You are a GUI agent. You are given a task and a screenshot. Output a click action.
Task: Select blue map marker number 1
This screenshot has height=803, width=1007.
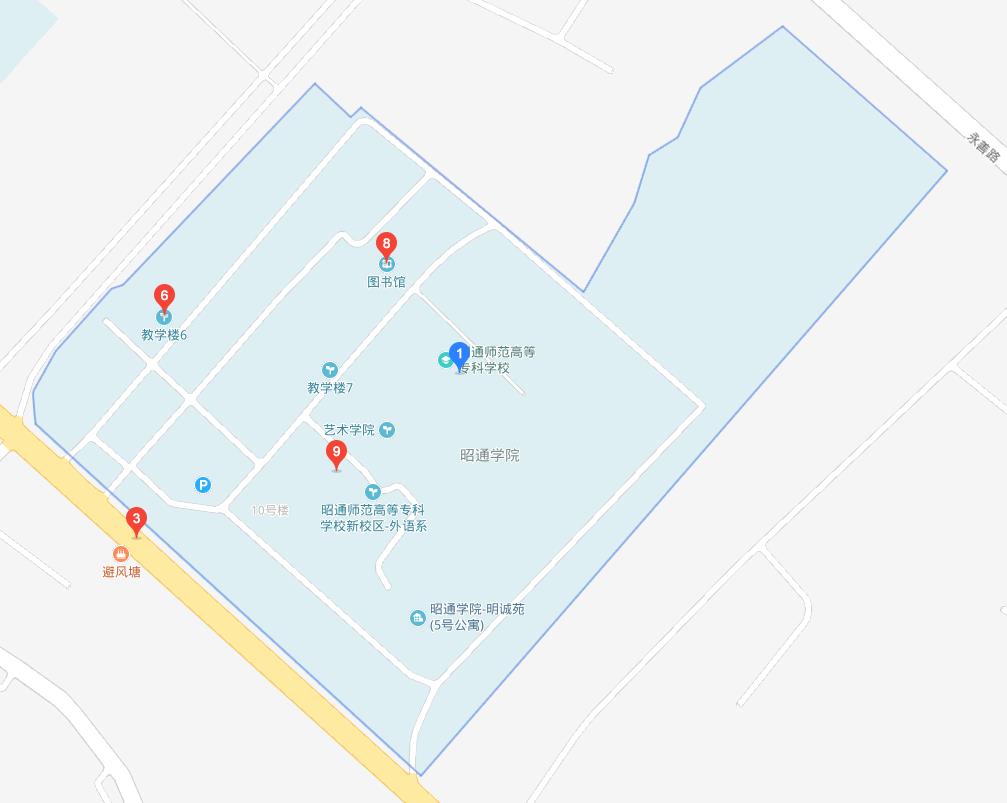click(459, 355)
